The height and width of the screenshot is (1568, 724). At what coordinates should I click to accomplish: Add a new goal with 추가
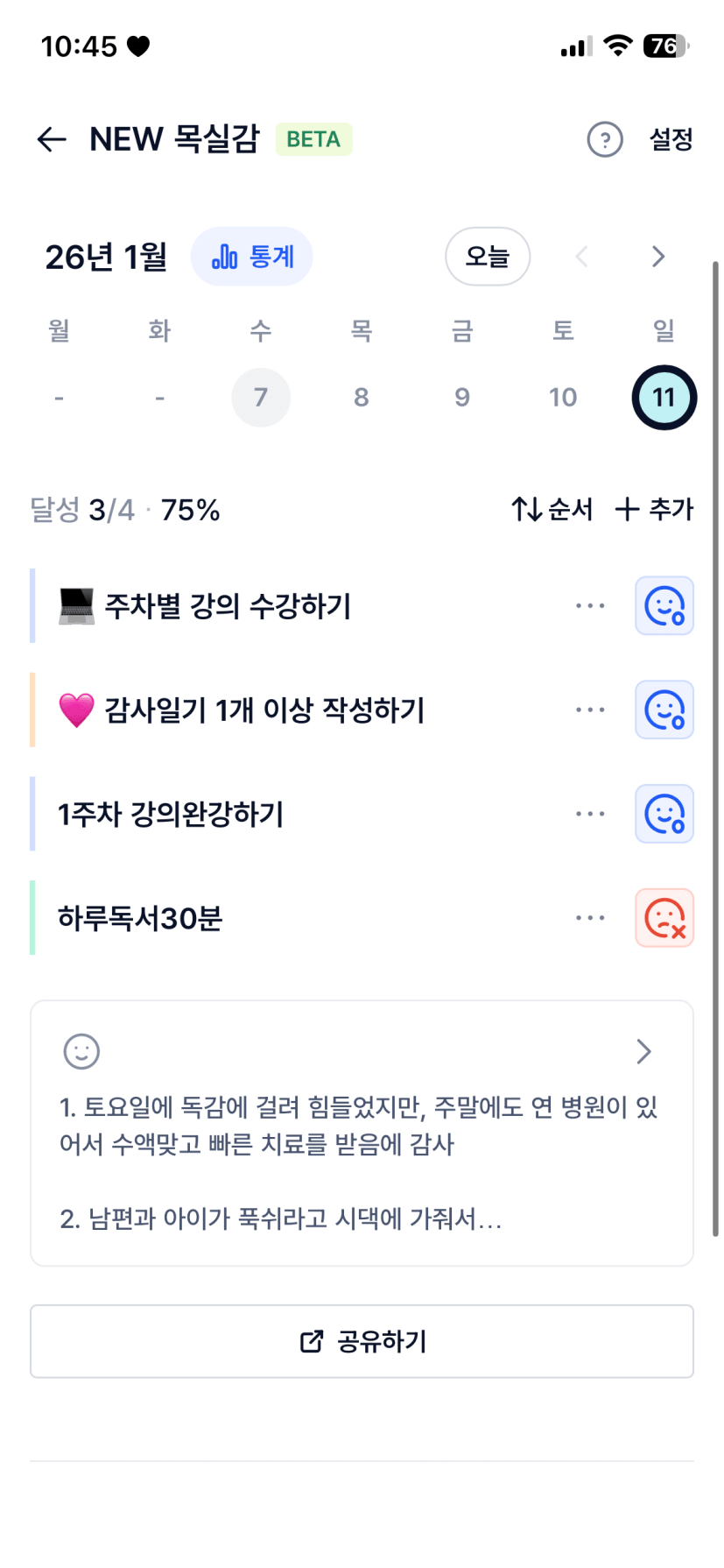(x=654, y=509)
